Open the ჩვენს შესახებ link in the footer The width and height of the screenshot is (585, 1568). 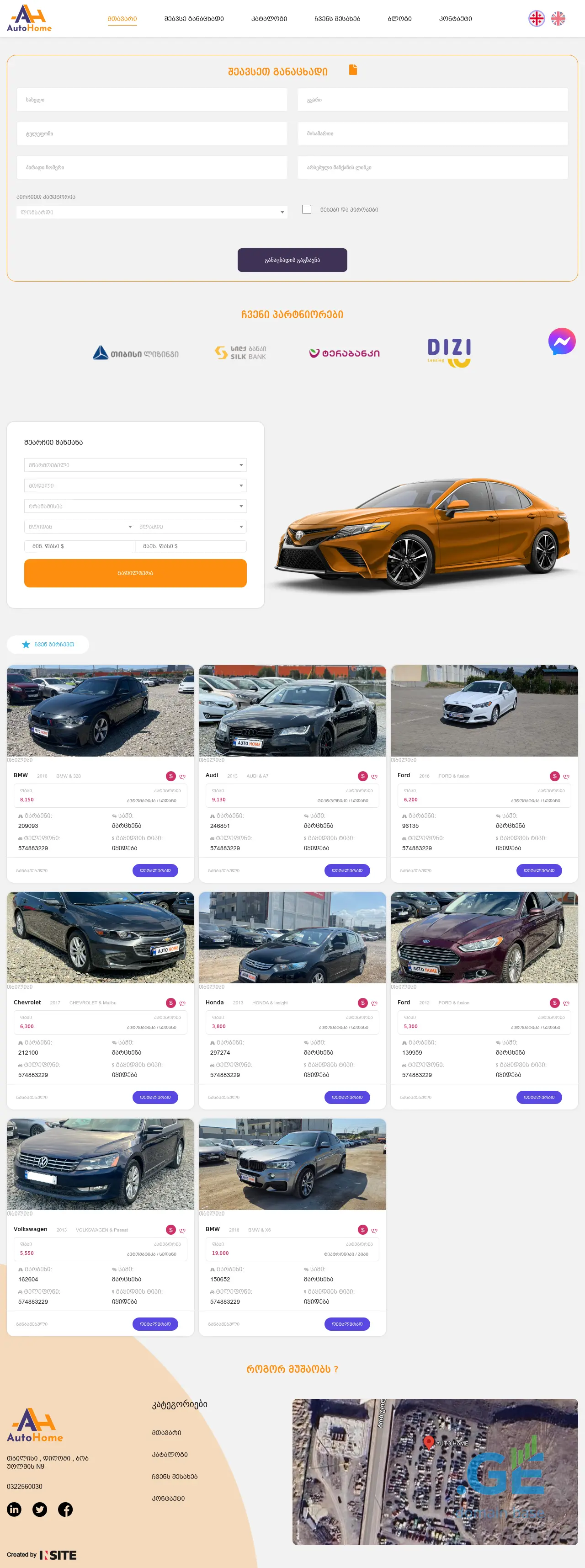tap(175, 1476)
